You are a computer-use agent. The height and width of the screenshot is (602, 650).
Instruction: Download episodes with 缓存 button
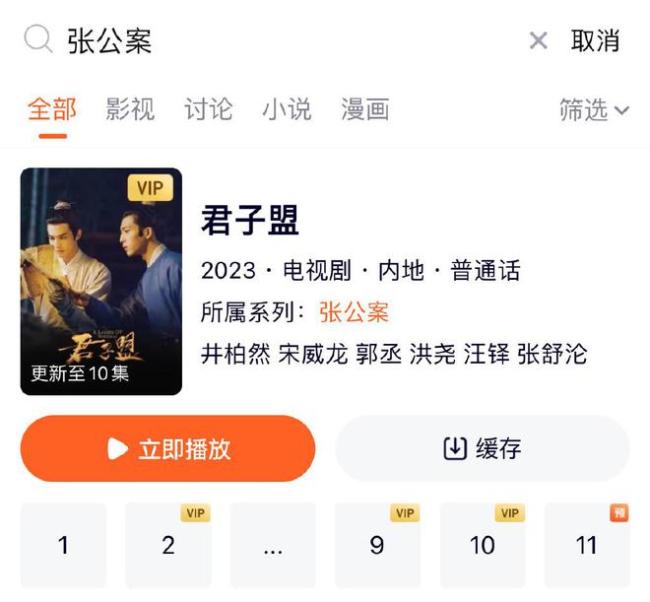click(482, 449)
